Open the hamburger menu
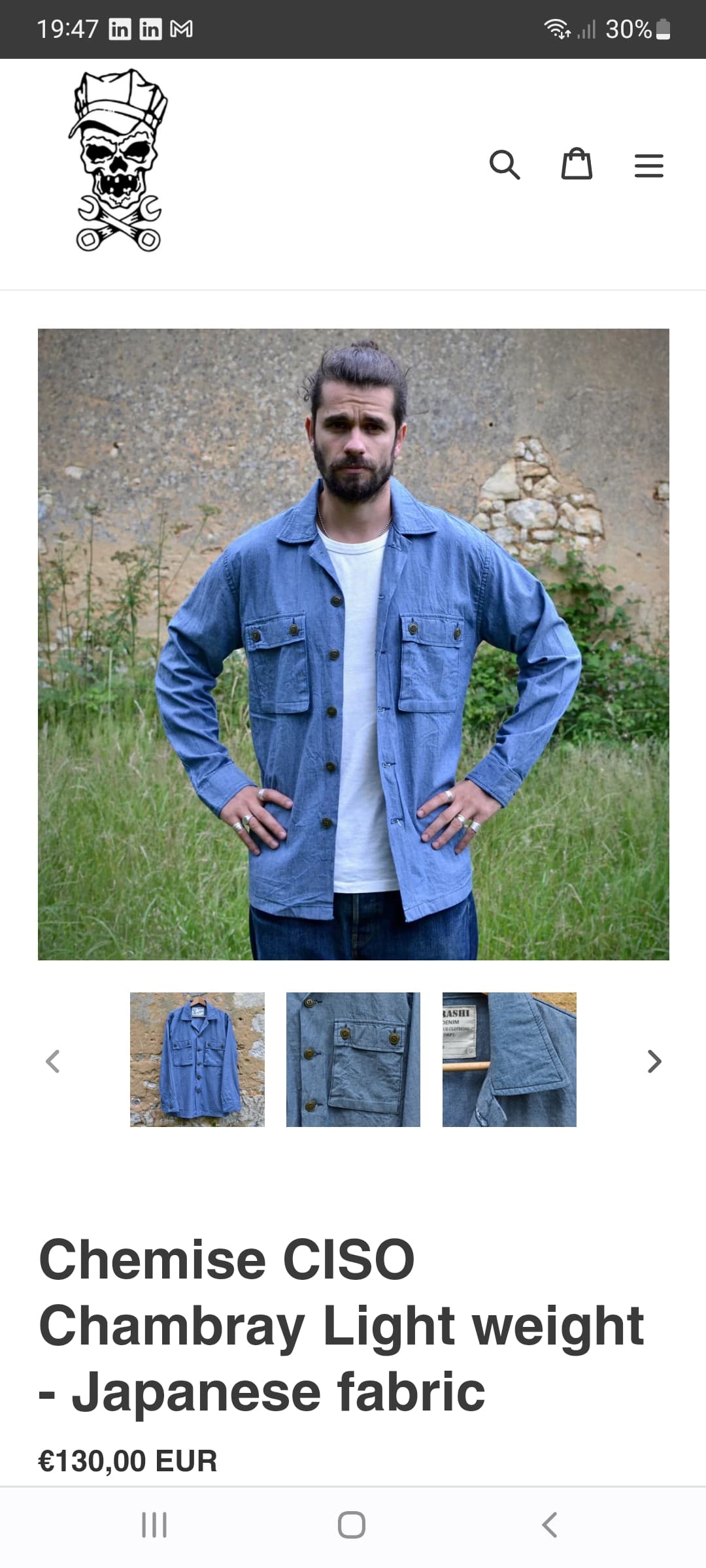 [649, 165]
